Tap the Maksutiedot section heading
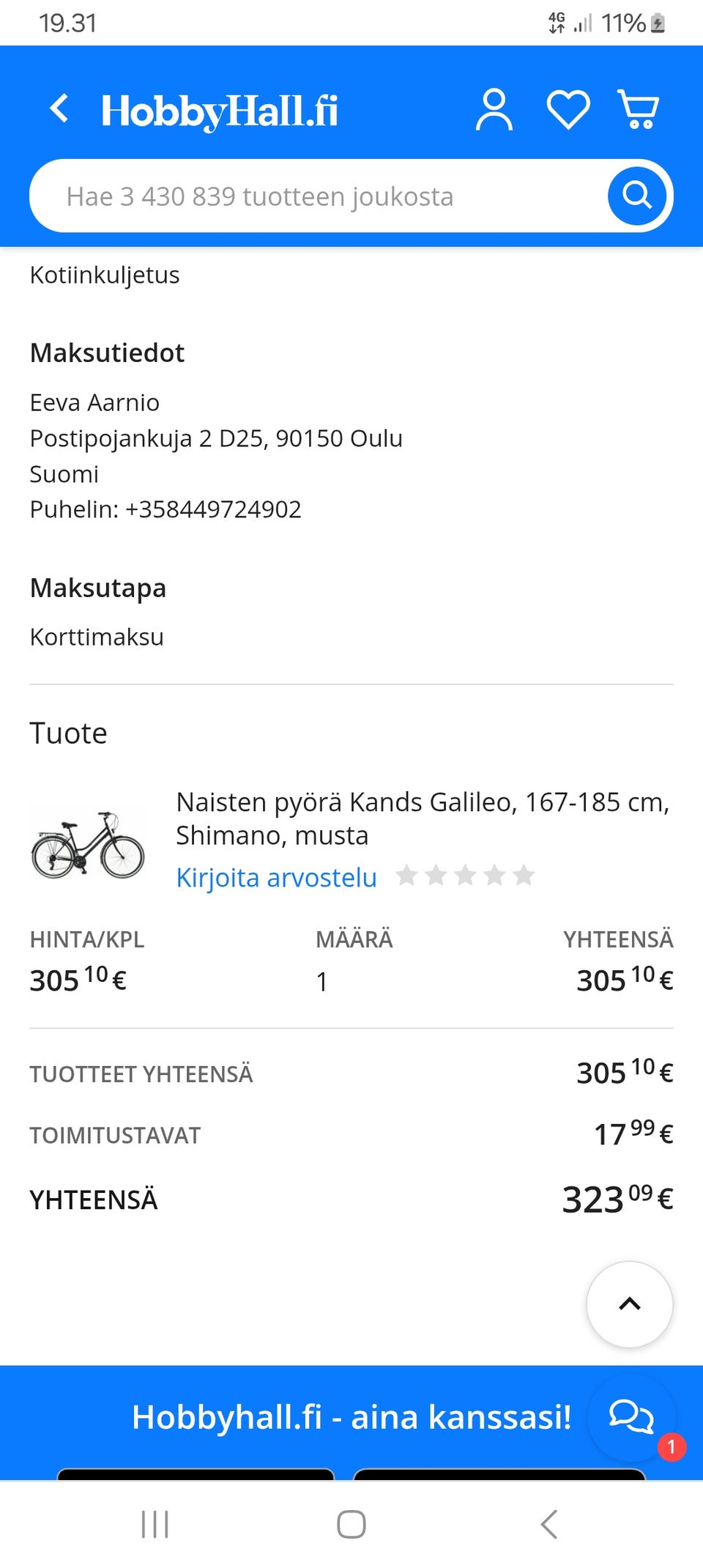The image size is (703, 1568). [107, 352]
